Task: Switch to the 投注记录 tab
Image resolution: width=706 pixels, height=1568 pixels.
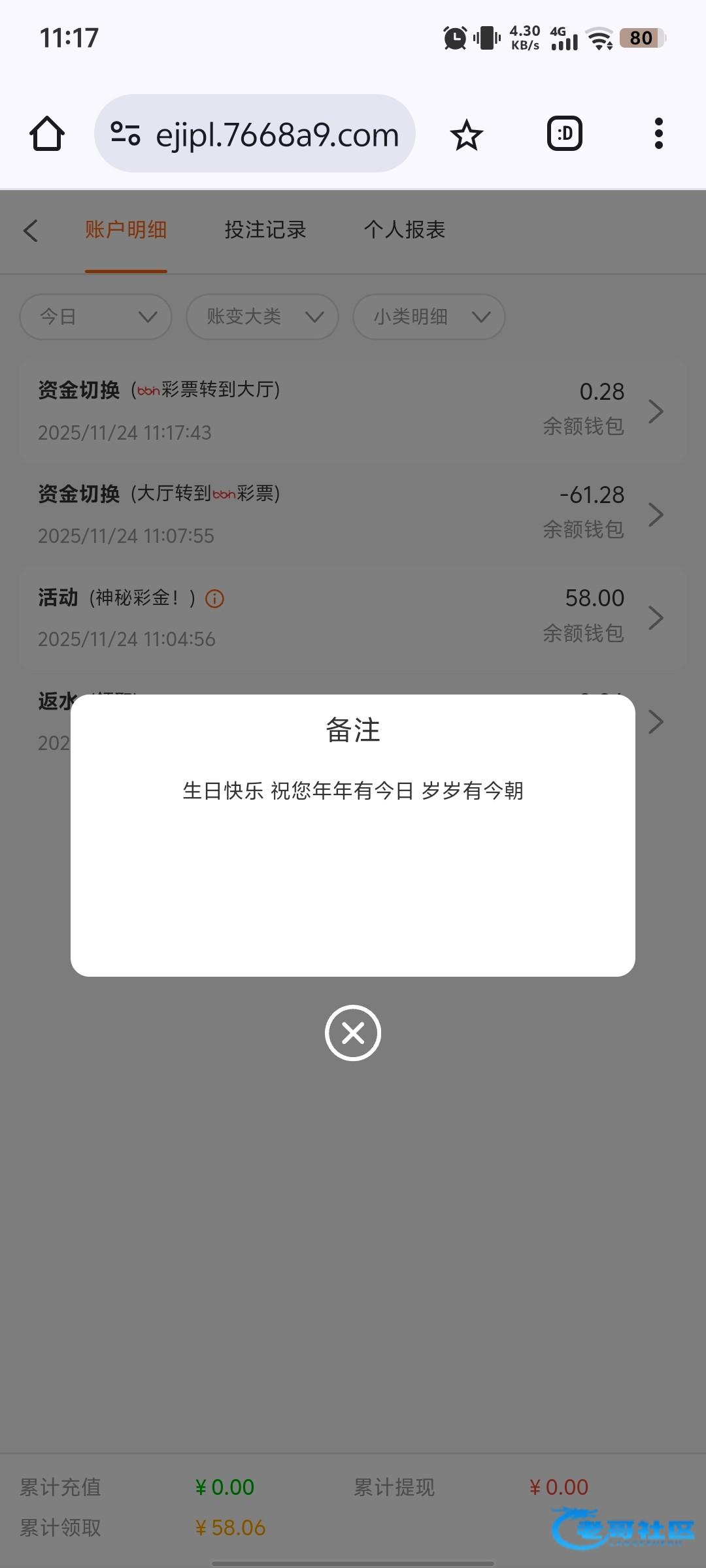Action: pyautogui.click(x=265, y=230)
